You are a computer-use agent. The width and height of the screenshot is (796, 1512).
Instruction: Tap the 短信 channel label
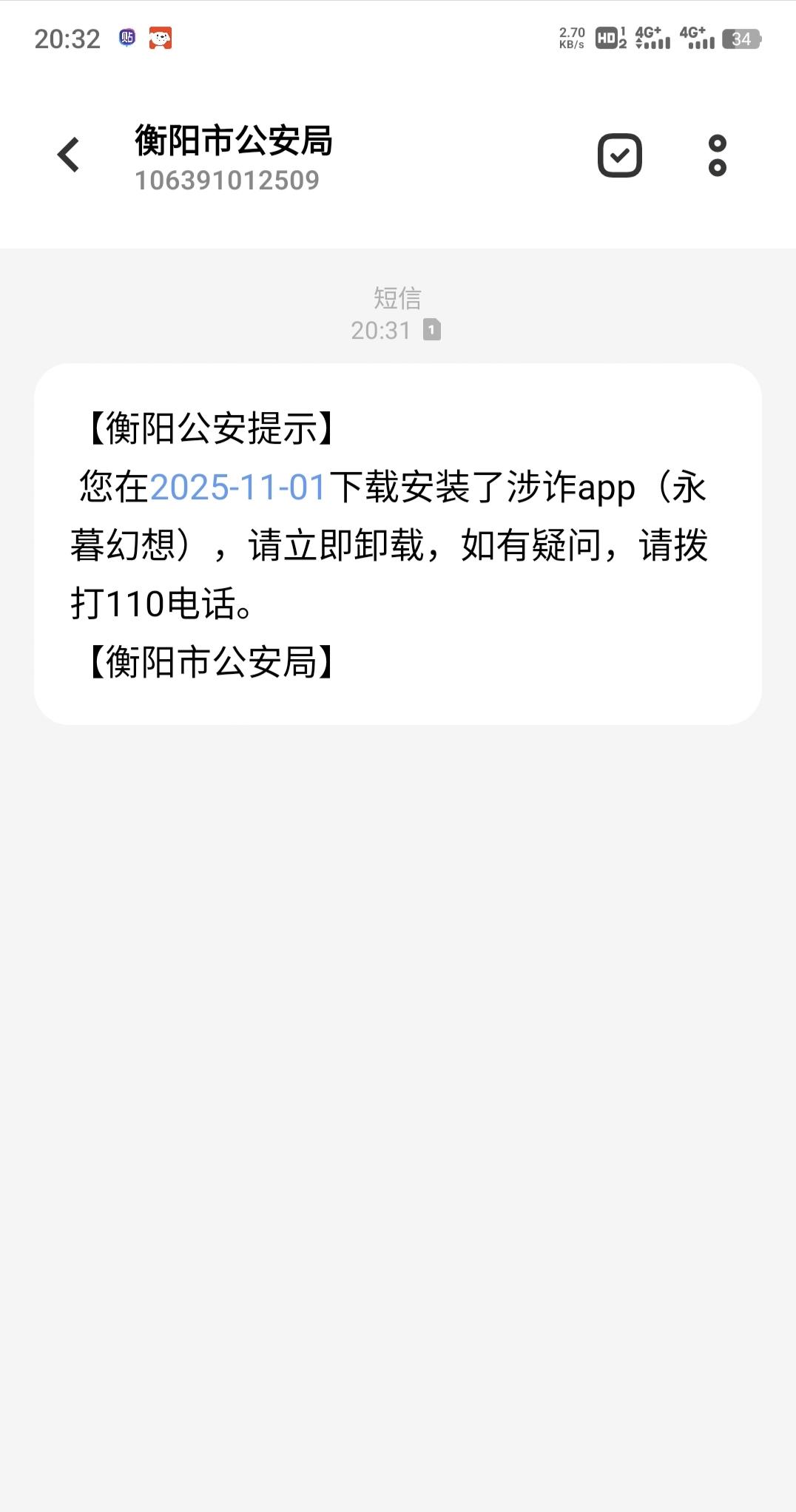[x=397, y=297]
